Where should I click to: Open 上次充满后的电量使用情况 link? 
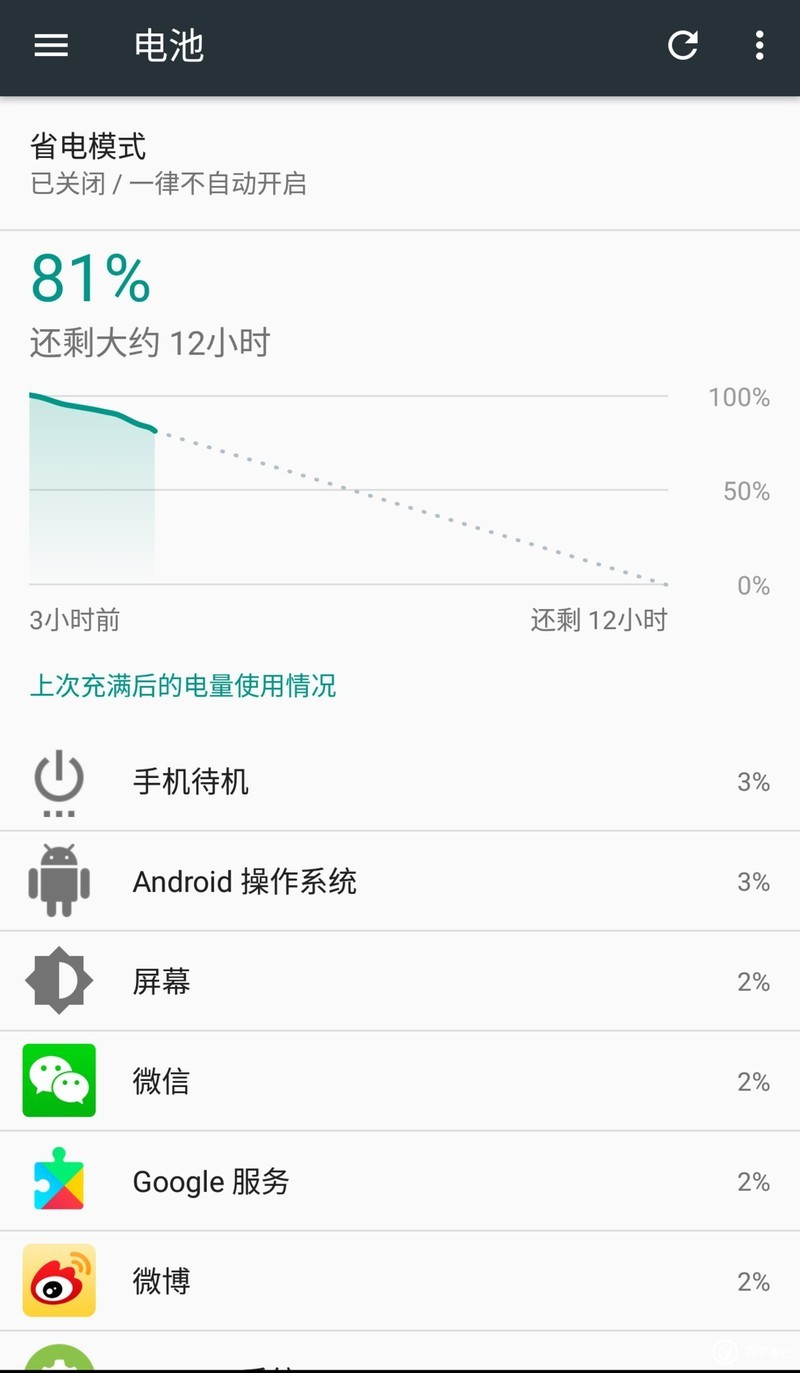pos(183,687)
